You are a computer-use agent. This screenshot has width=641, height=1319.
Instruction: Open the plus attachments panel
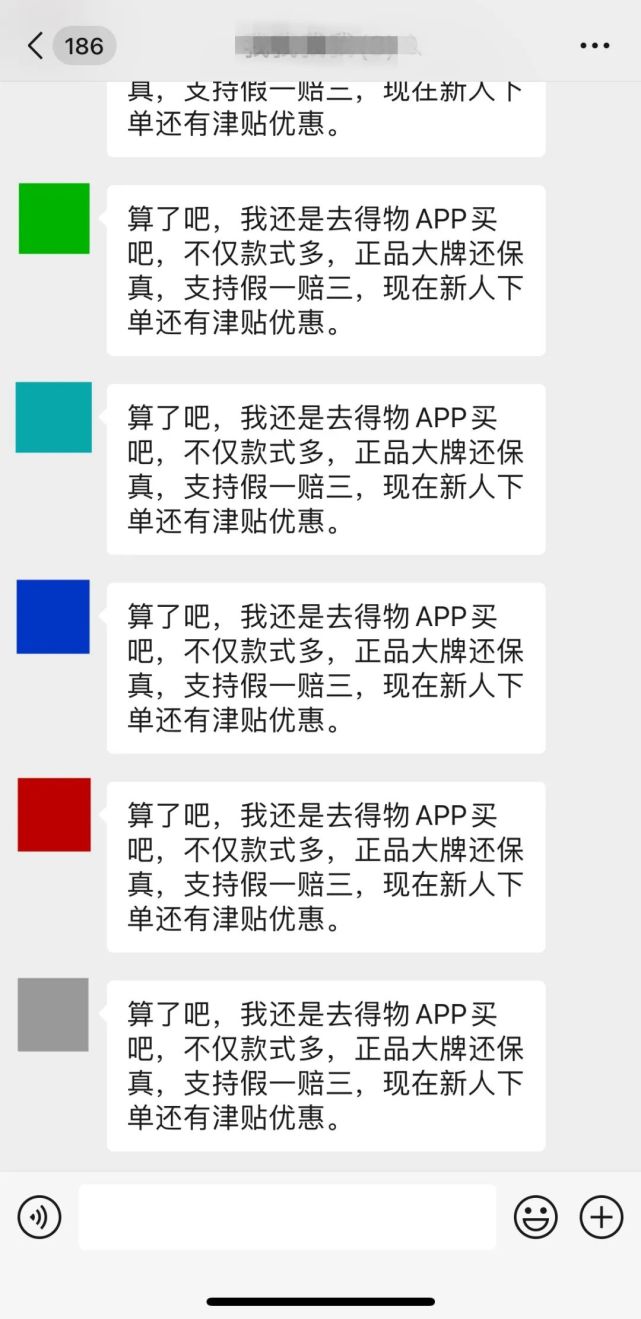[601, 1217]
